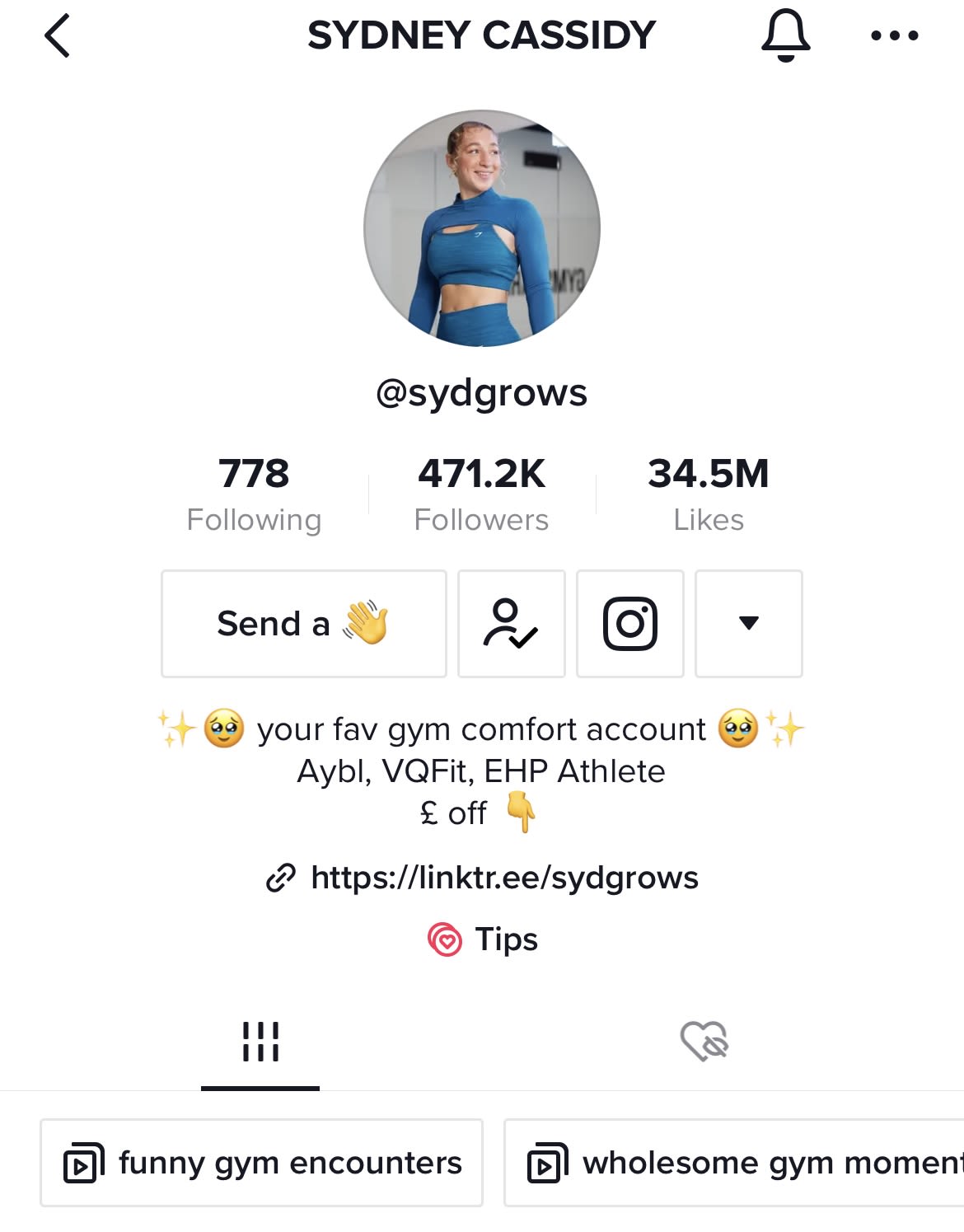View the profile picture of @sydgrows
The image size is (964, 1232).
coord(482,228)
